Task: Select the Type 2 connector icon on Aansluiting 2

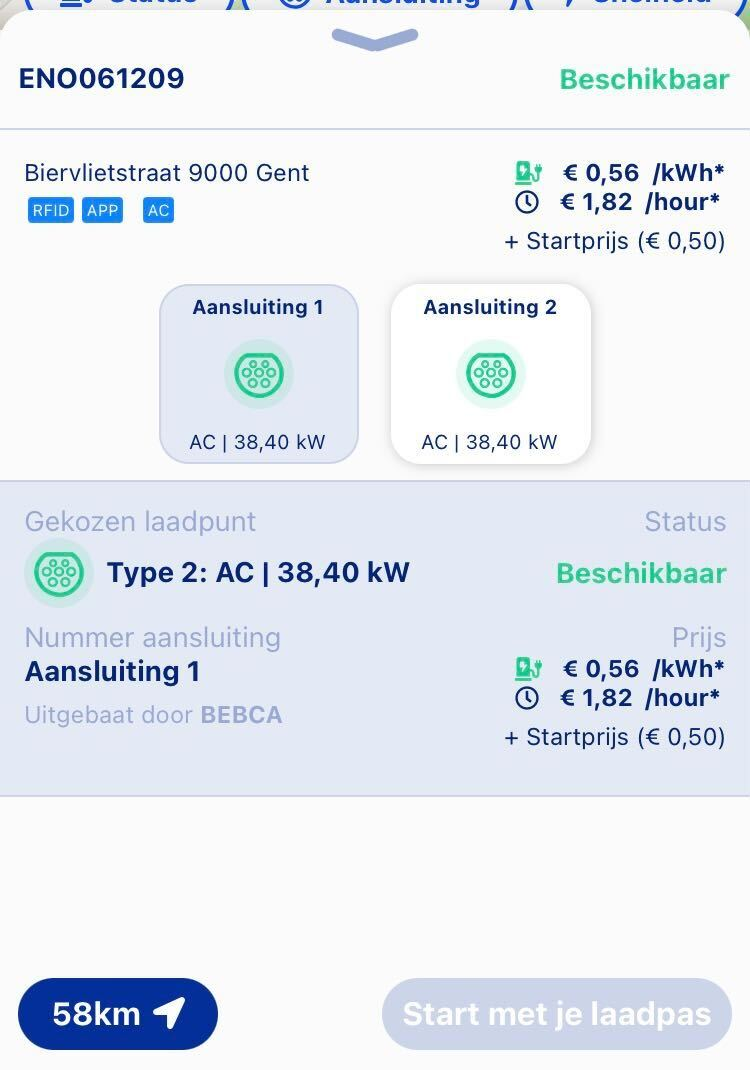Action: pyautogui.click(x=490, y=374)
